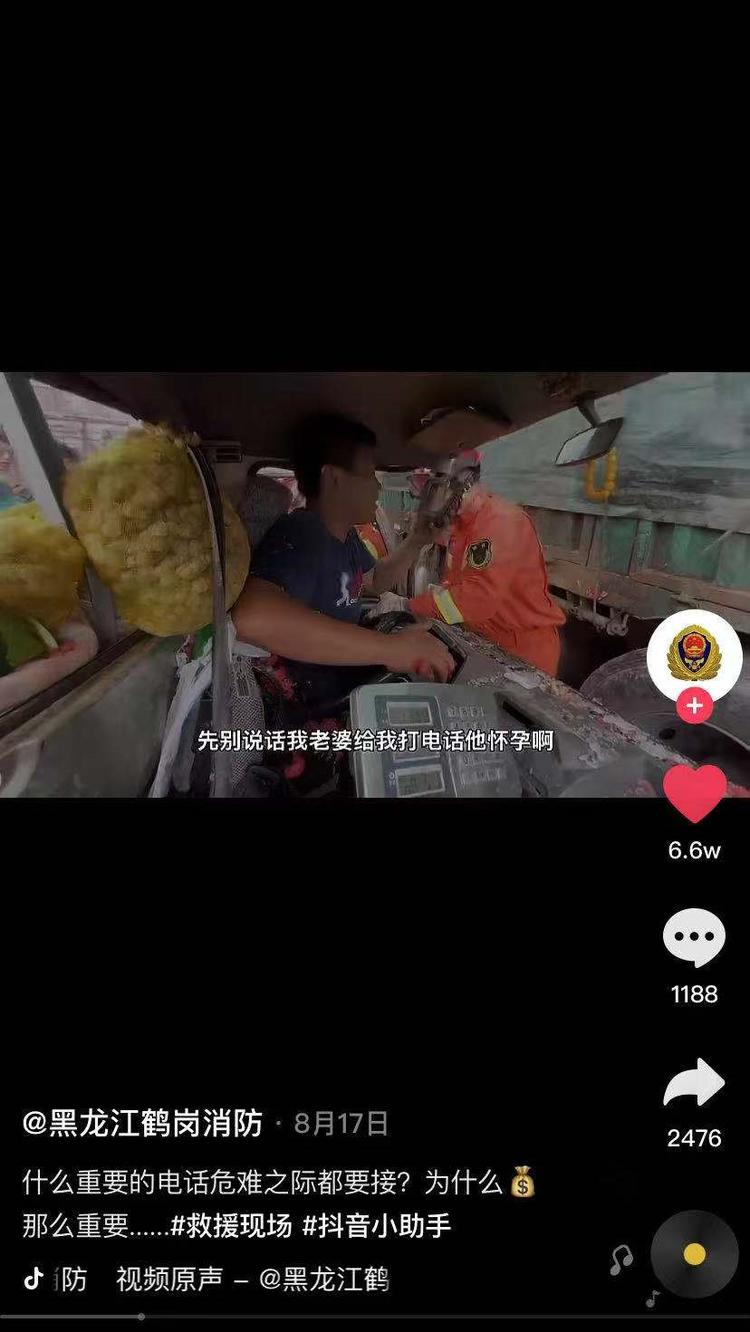The image size is (750, 1332).
Task: Follow the account with the red plus button
Action: (694, 706)
